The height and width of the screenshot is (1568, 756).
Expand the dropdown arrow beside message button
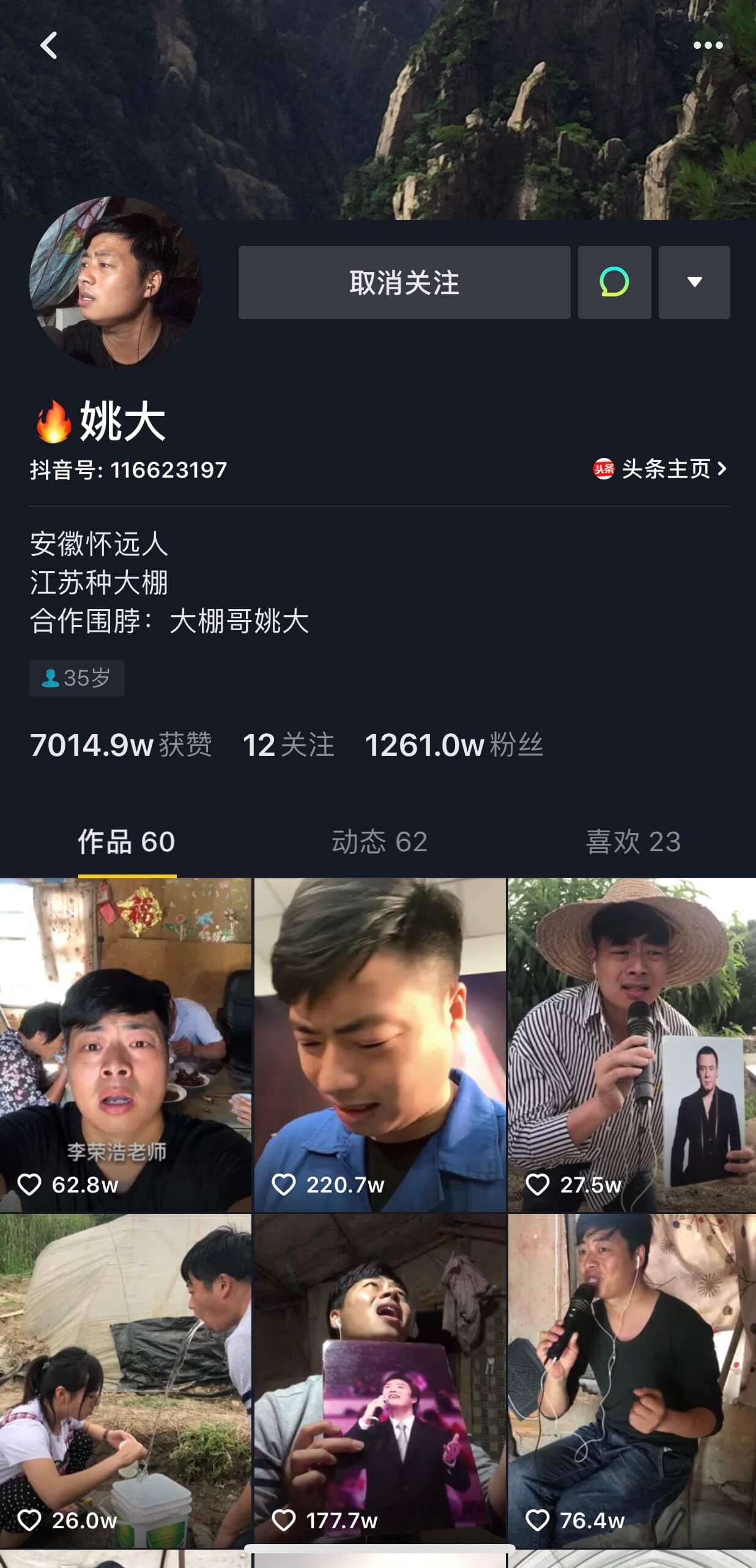click(694, 283)
